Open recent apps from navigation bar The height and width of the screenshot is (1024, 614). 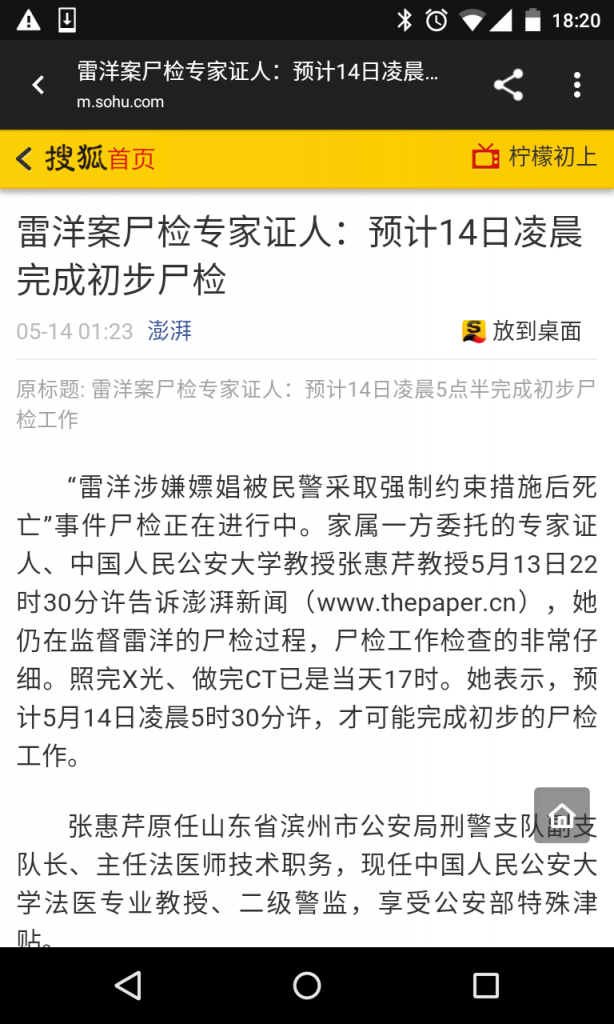[486, 986]
